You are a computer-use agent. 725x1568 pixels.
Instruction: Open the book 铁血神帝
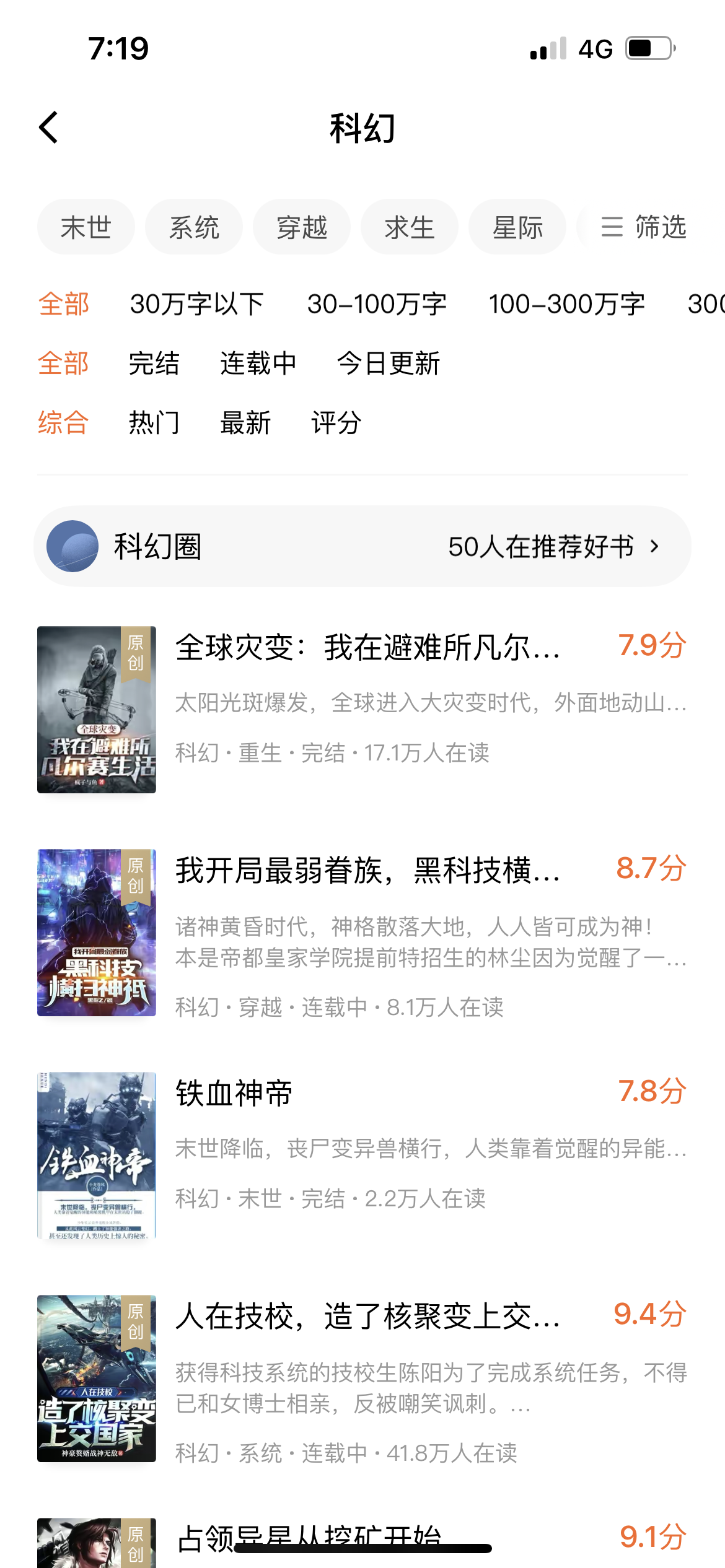(x=234, y=1094)
